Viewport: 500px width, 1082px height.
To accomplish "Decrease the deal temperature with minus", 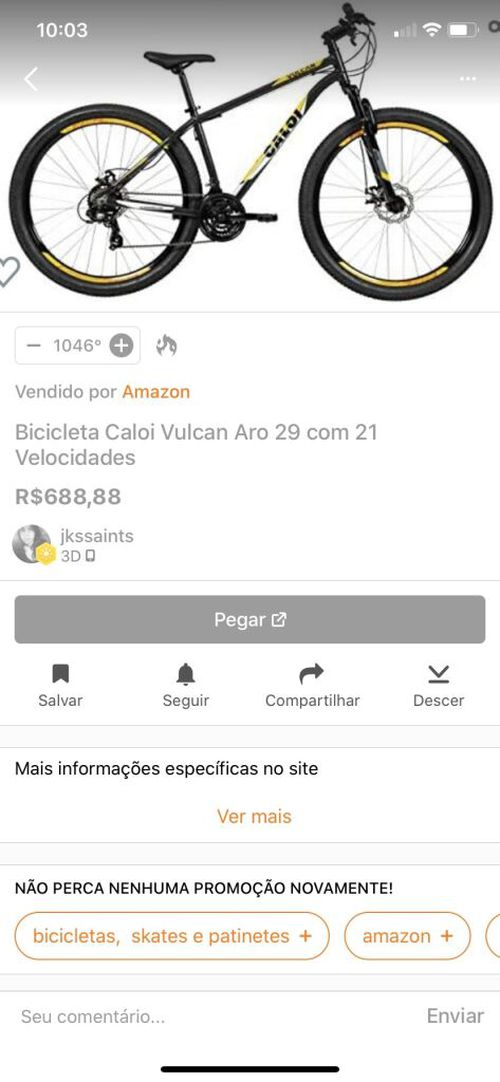I will 34,345.
